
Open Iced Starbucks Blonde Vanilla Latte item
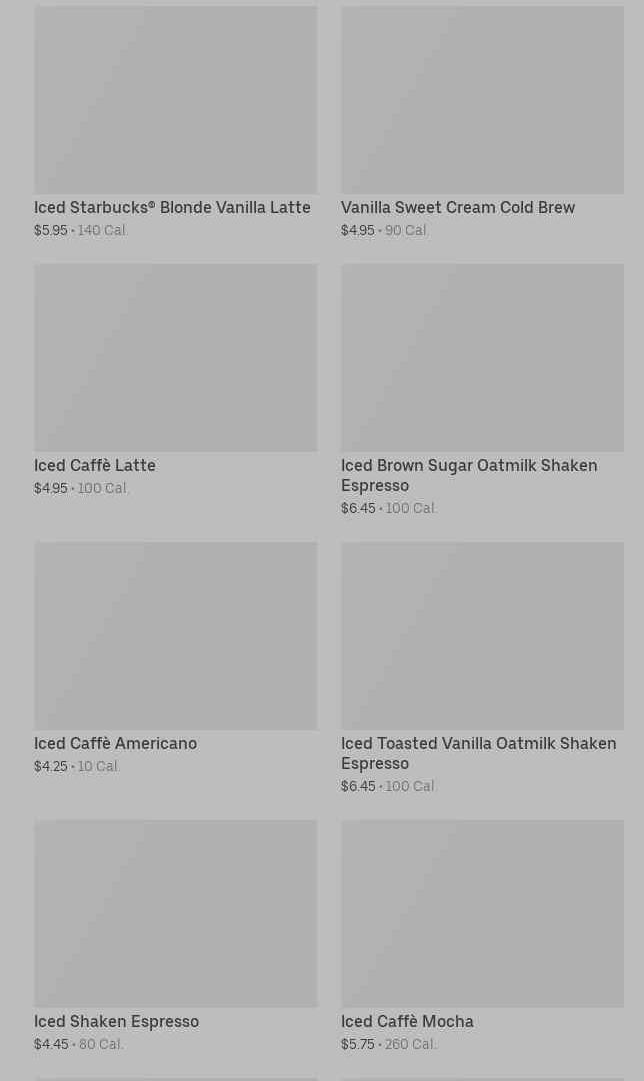click(176, 123)
